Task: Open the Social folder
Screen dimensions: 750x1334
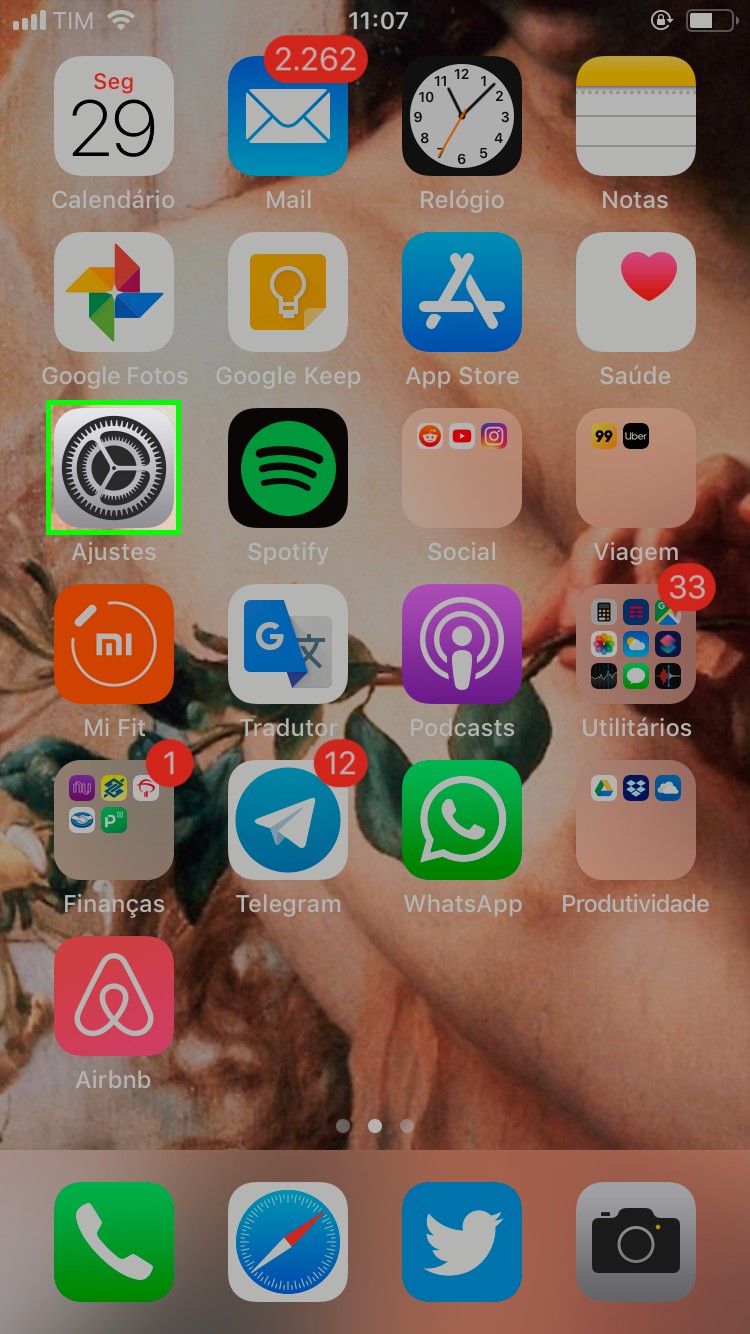Action: [x=462, y=468]
